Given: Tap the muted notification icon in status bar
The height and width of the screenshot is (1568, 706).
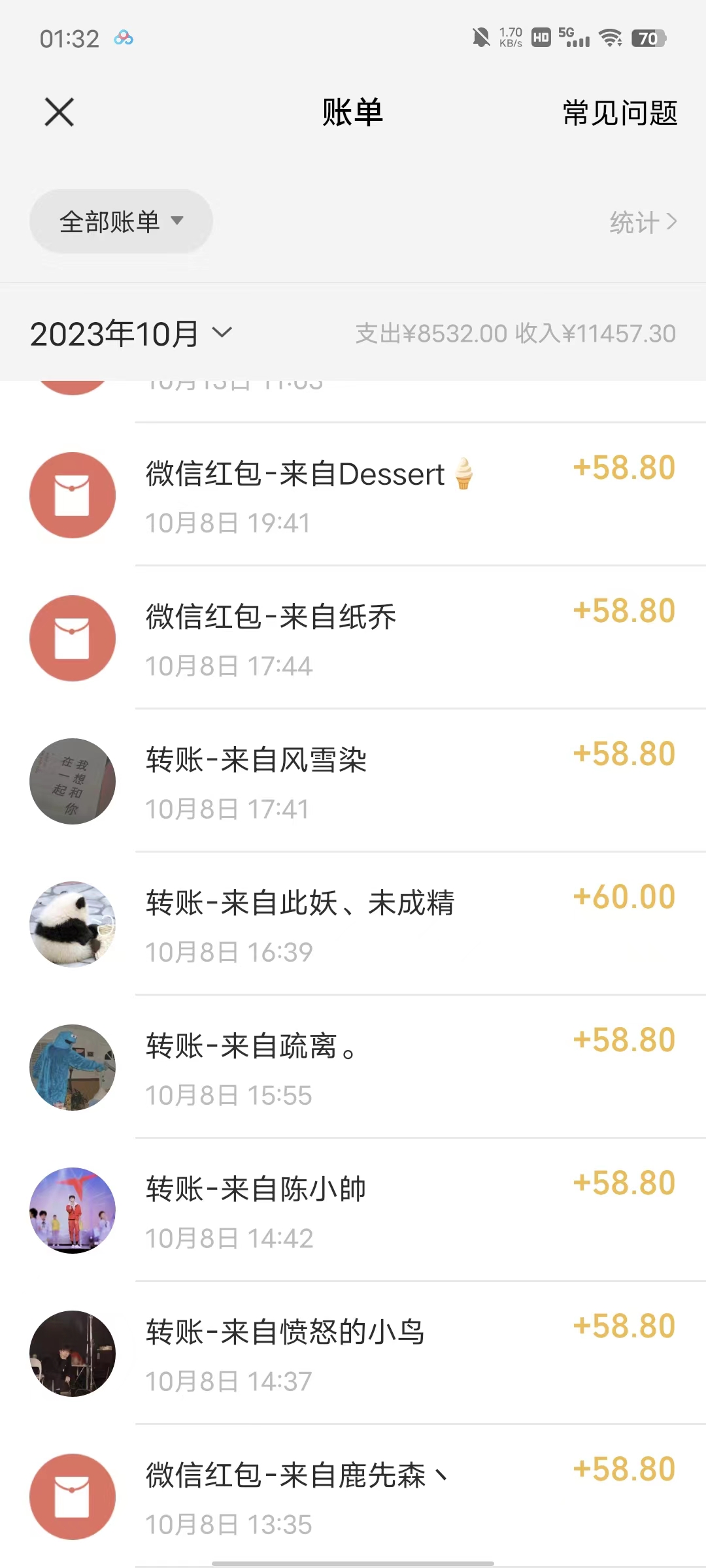Looking at the screenshot, I should 479,39.
